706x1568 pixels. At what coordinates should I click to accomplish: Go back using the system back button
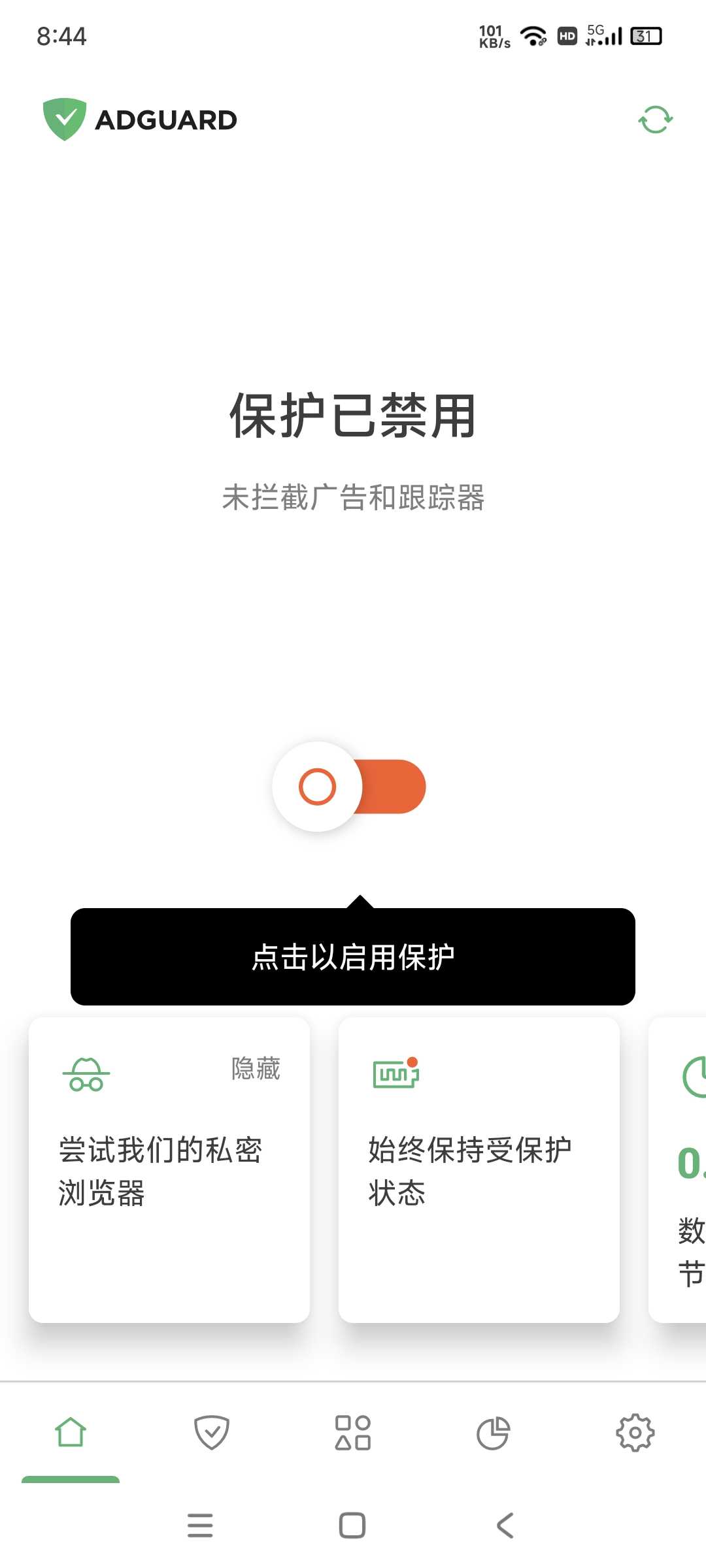tap(505, 1526)
